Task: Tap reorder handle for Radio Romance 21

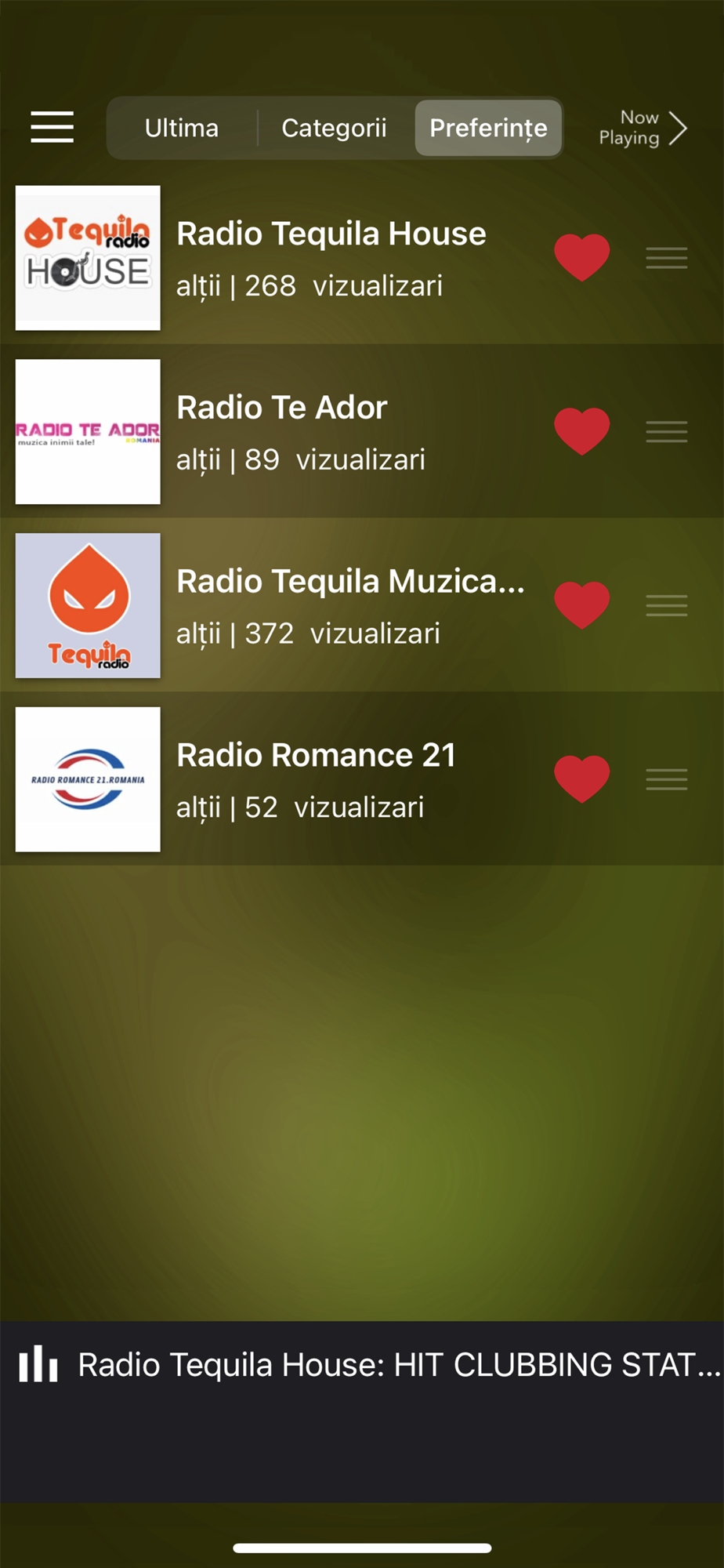Action: click(667, 780)
